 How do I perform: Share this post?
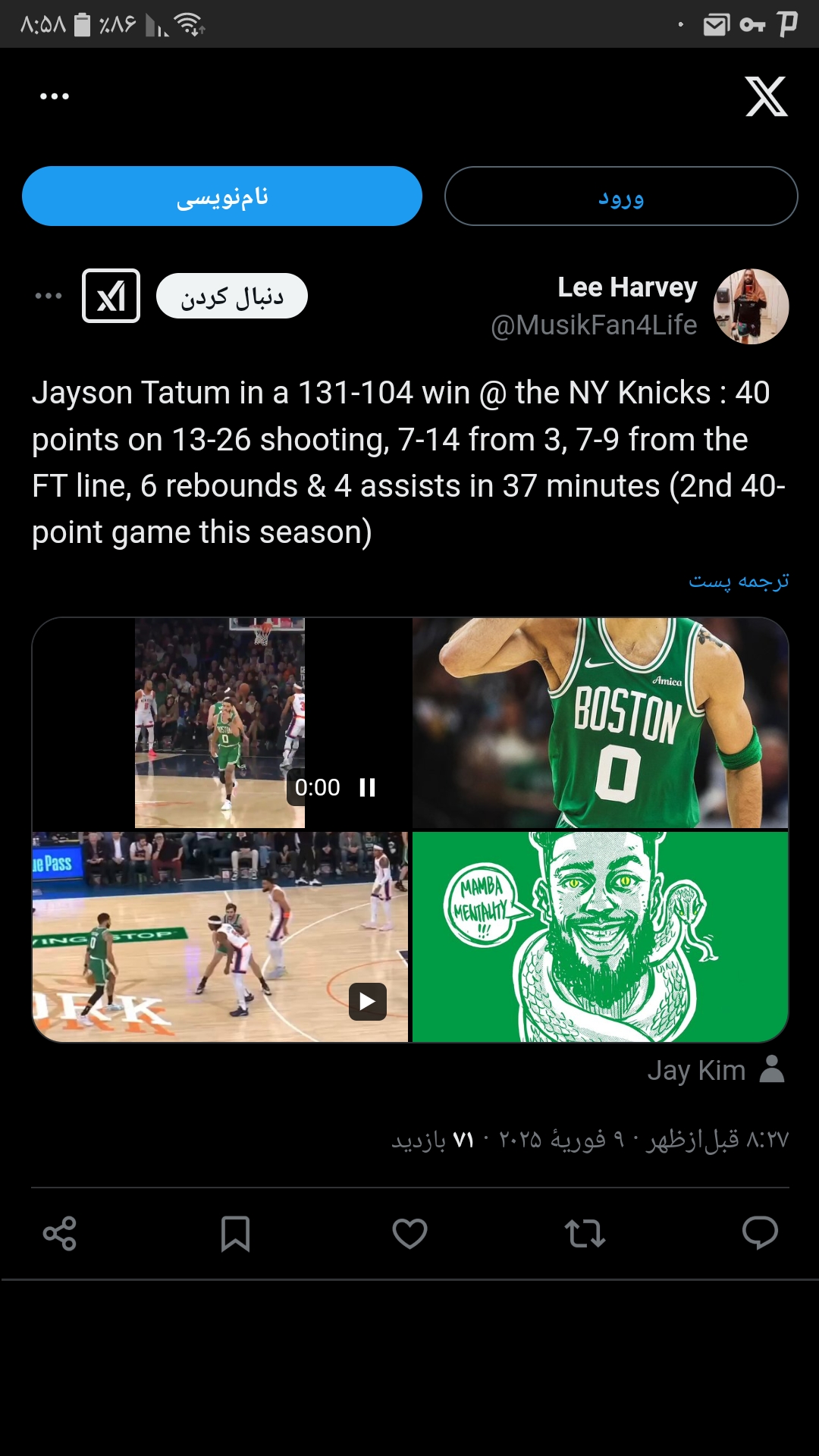(60, 1234)
